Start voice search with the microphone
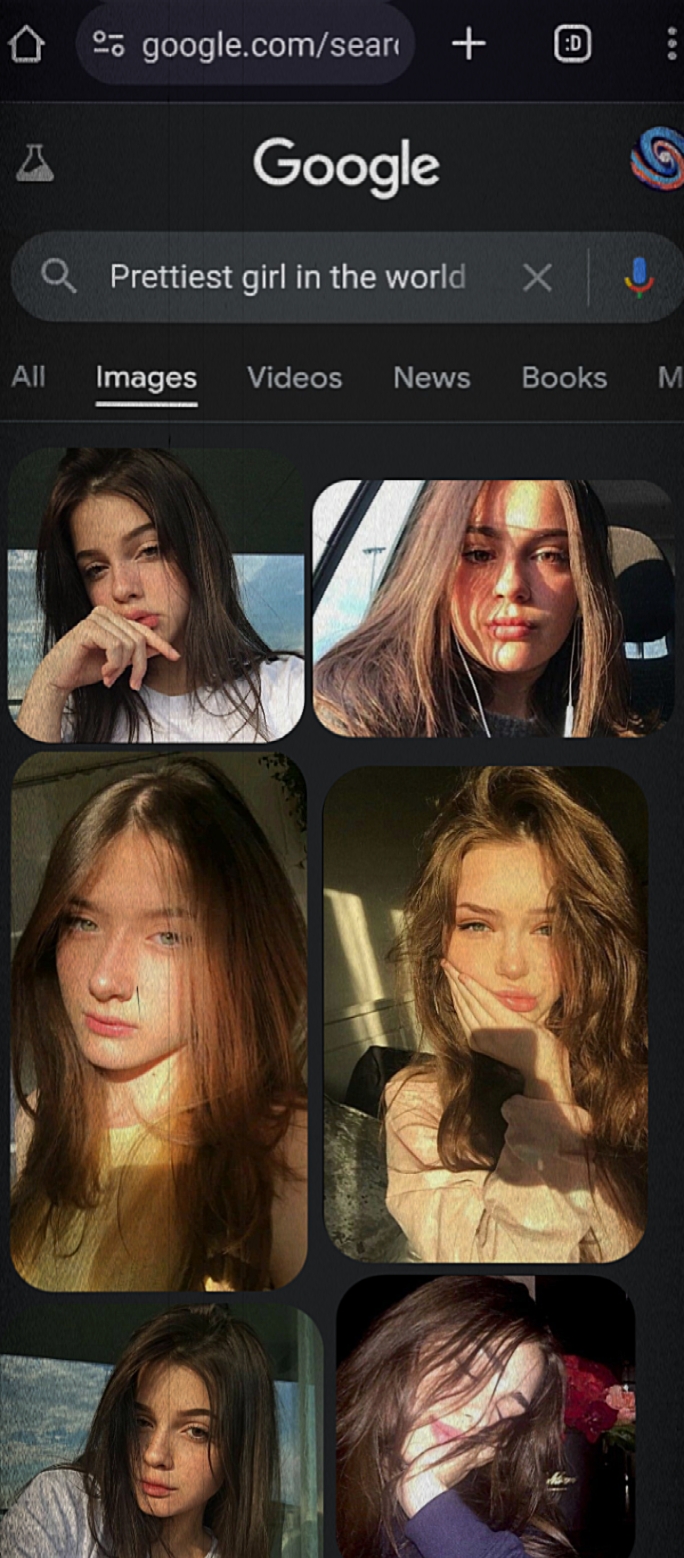684x1558 pixels. click(639, 277)
